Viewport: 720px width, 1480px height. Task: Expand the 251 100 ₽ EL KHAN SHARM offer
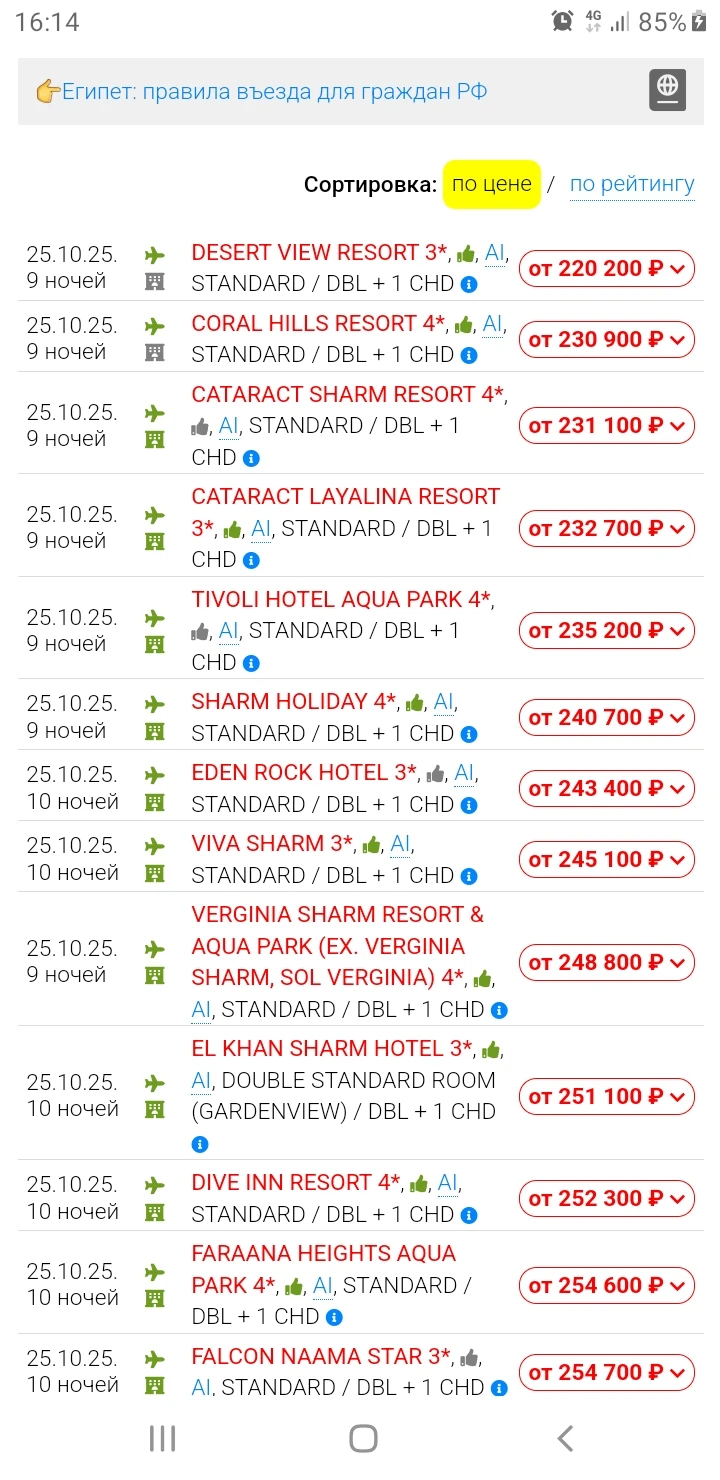click(x=606, y=1096)
